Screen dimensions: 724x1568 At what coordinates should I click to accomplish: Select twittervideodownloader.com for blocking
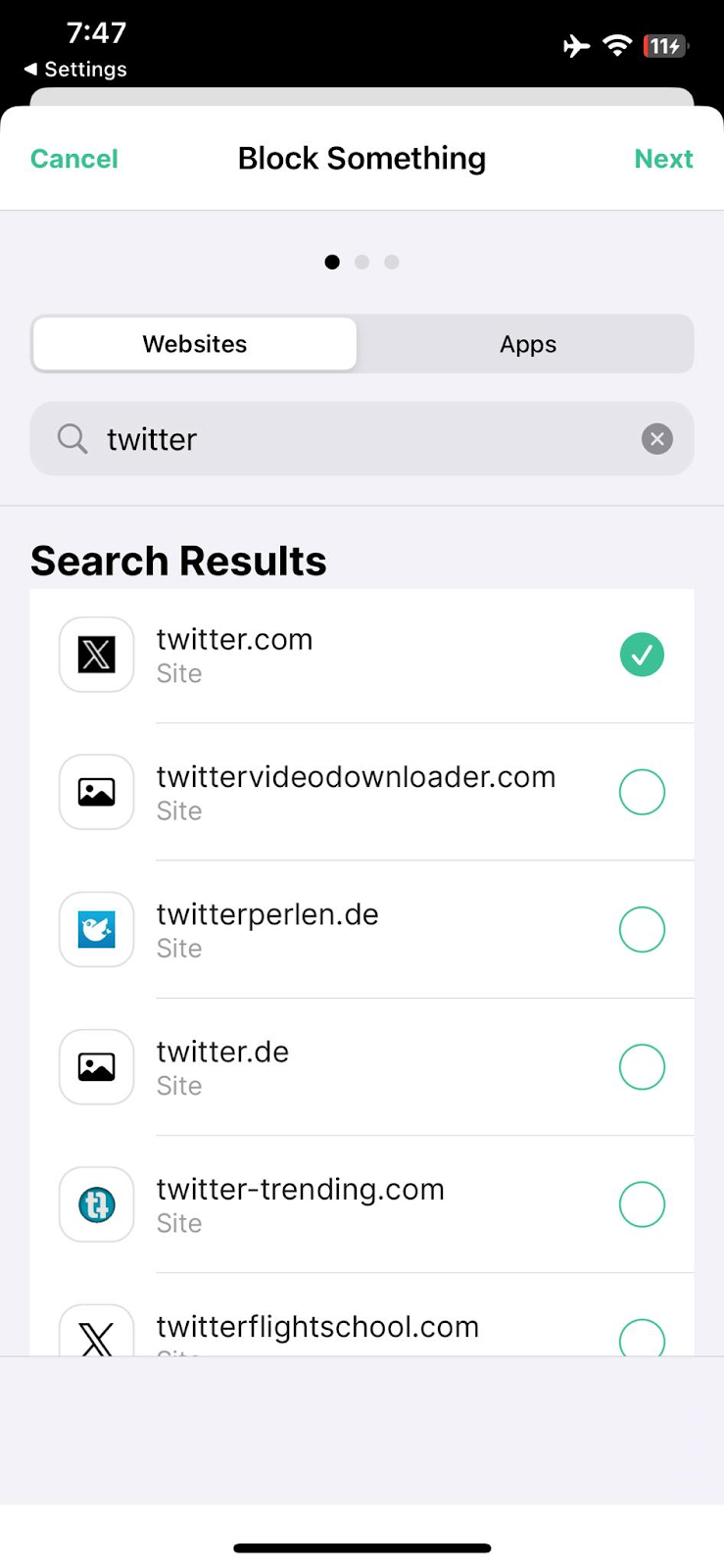(642, 792)
